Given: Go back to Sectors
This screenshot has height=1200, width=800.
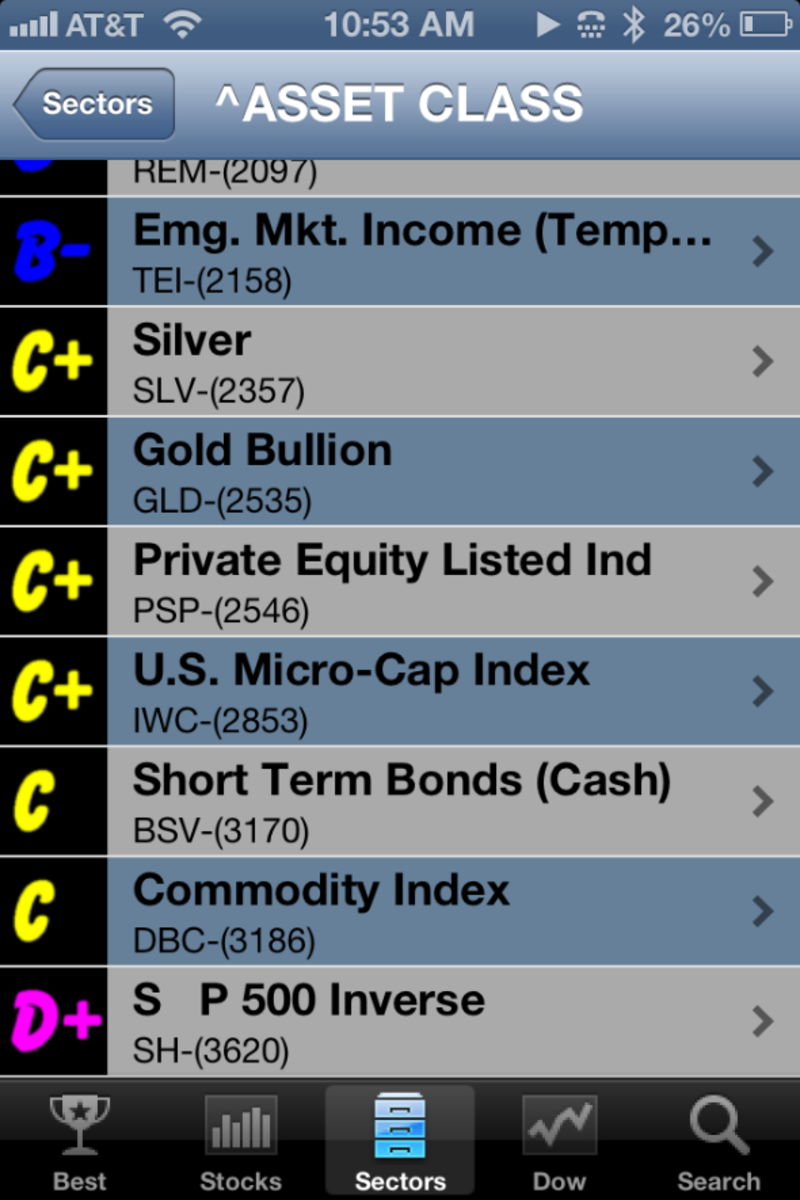Looking at the screenshot, I should point(95,104).
